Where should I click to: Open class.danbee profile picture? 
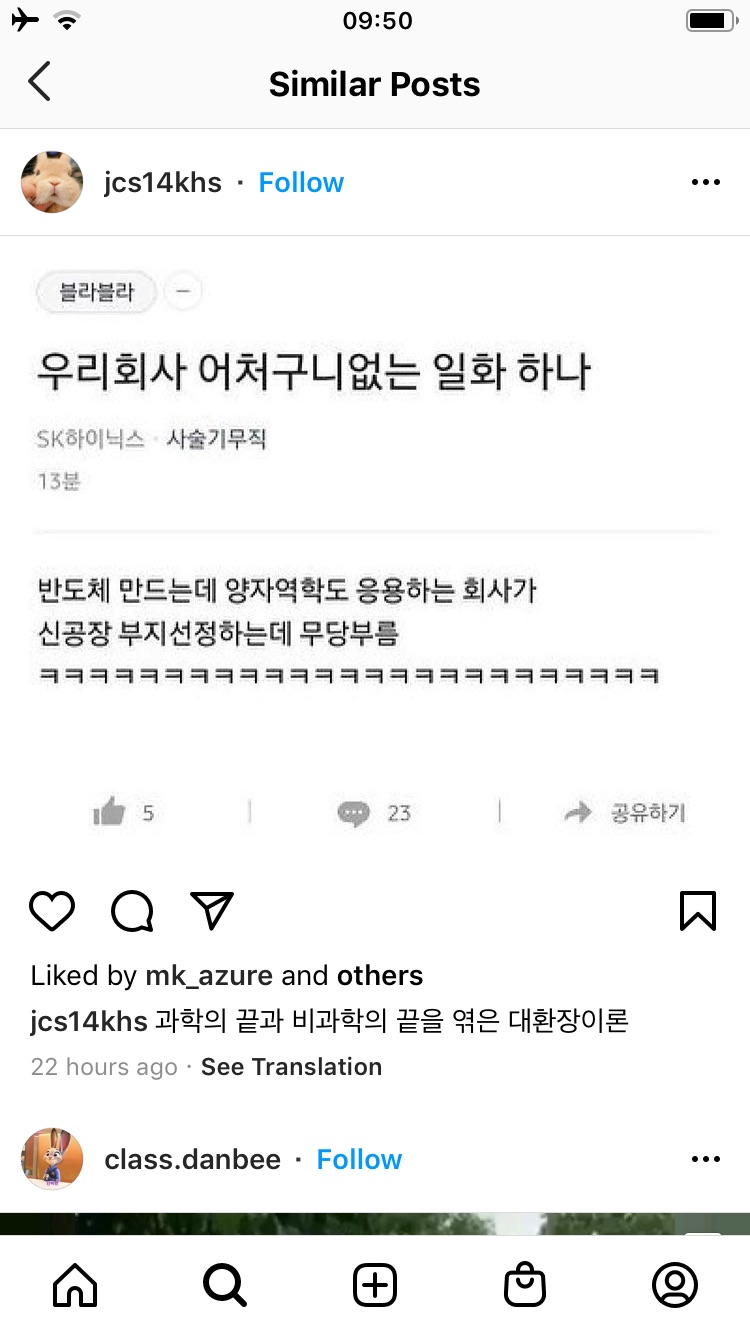[52, 1159]
